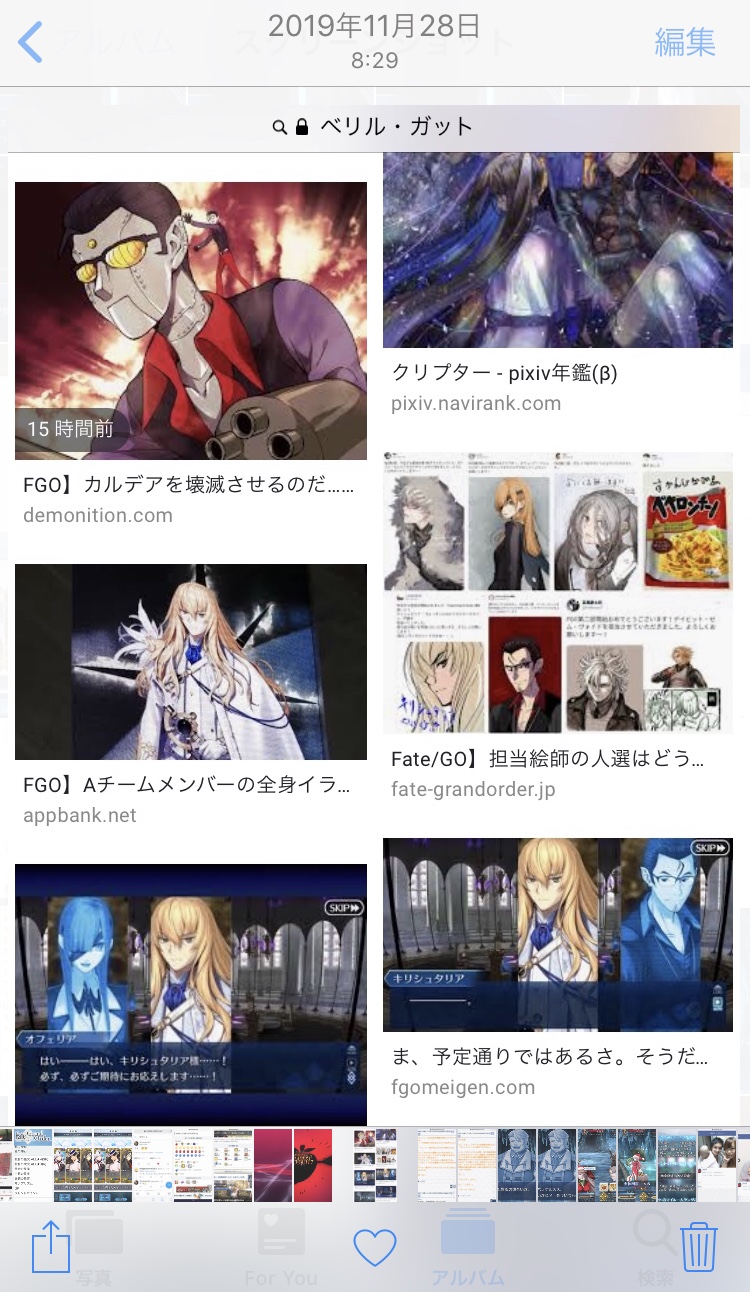Mark this photo as favorite
This screenshot has width=750, height=1292.
pos(375,1248)
